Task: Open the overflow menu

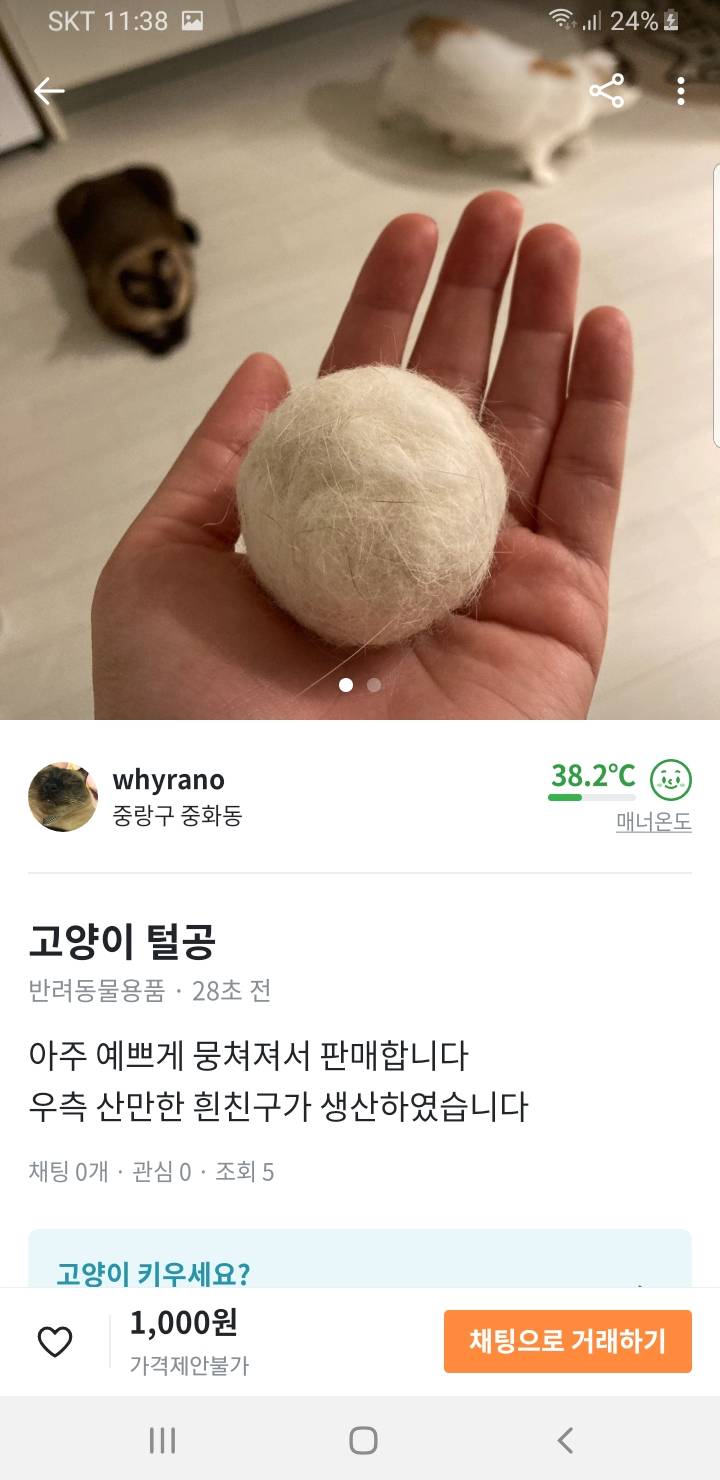Action: click(681, 91)
